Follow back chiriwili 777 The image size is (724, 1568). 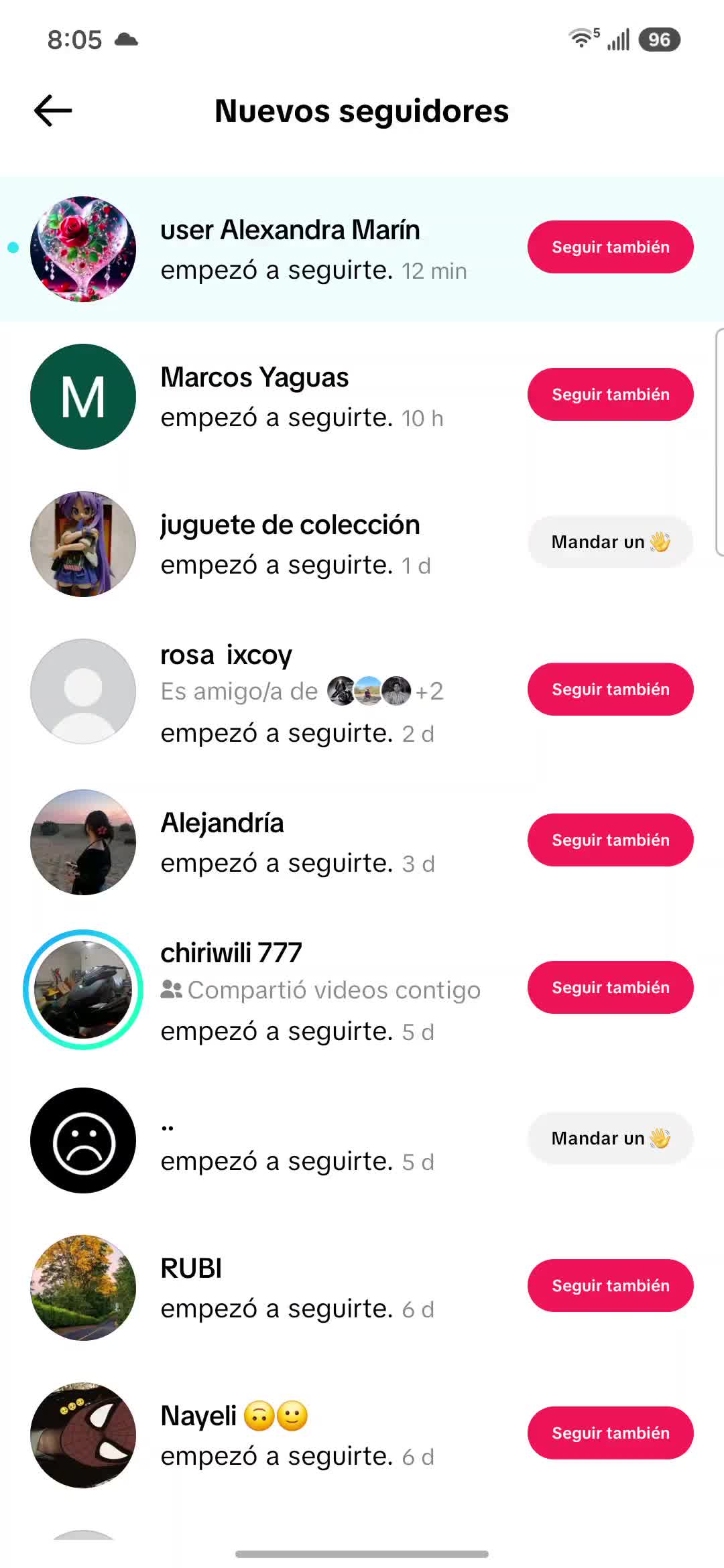(610, 987)
